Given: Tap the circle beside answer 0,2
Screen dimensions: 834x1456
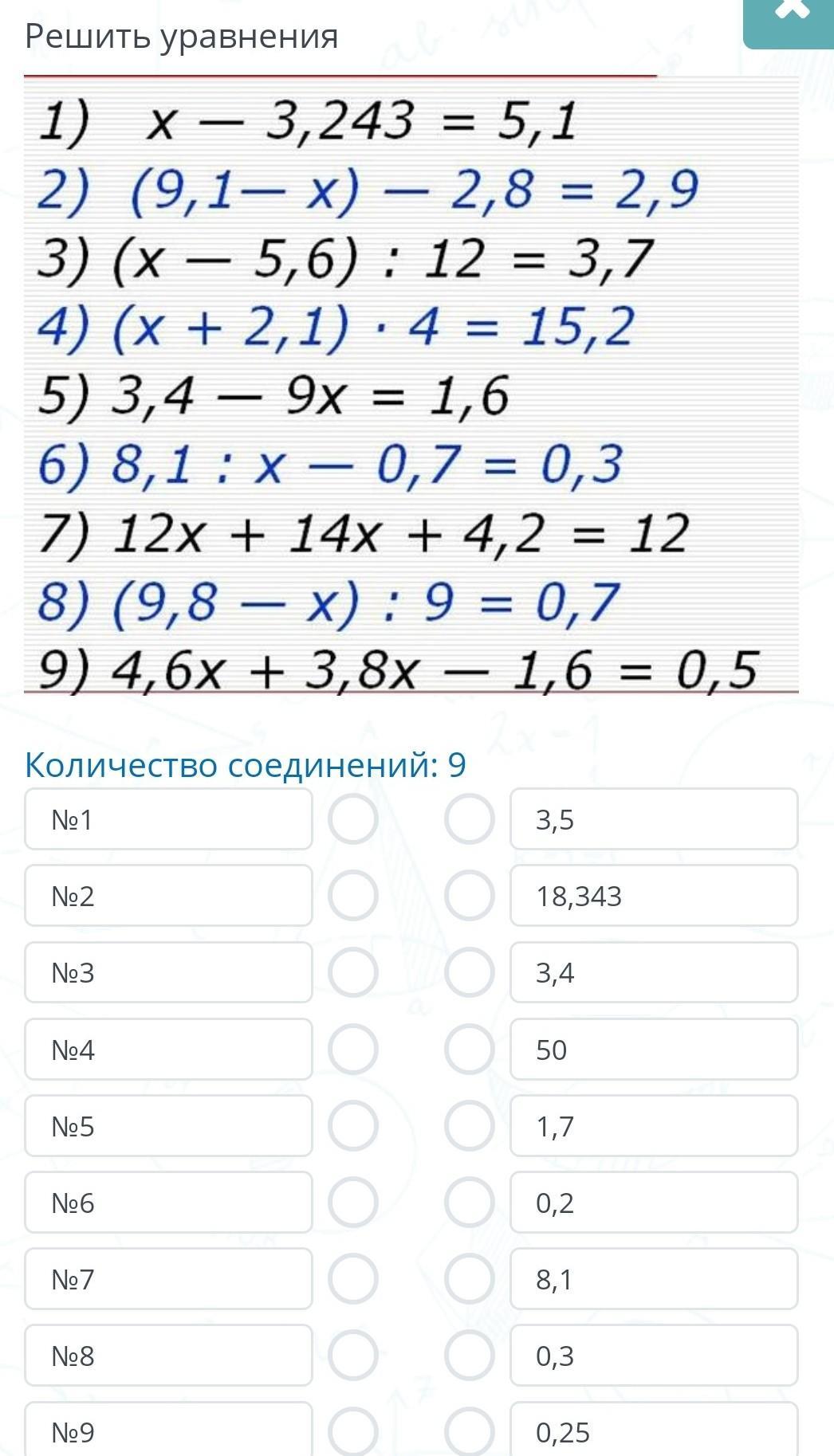Looking at the screenshot, I should tap(470, 1203).
